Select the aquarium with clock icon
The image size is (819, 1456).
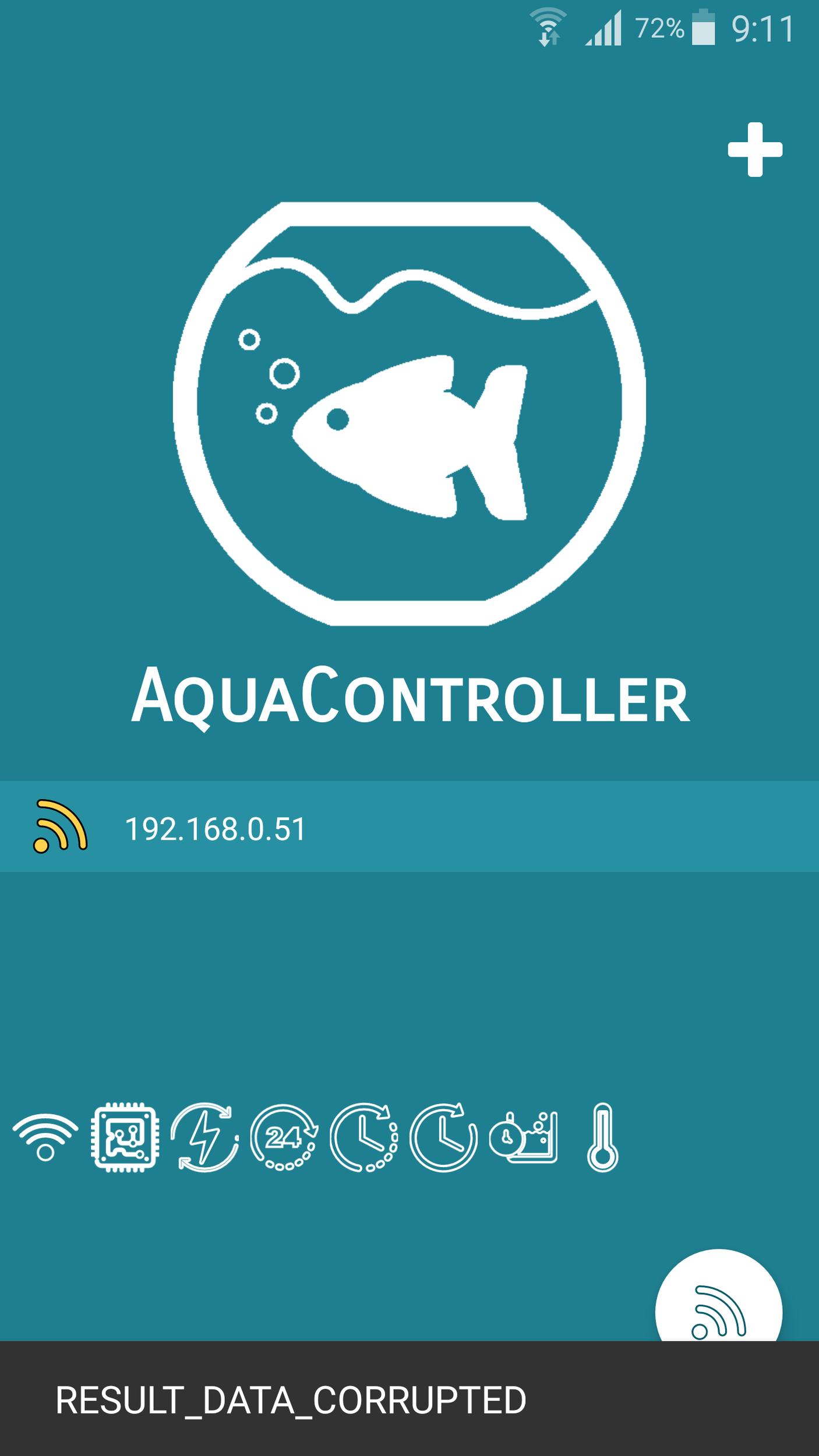(x=524, y=1137)
